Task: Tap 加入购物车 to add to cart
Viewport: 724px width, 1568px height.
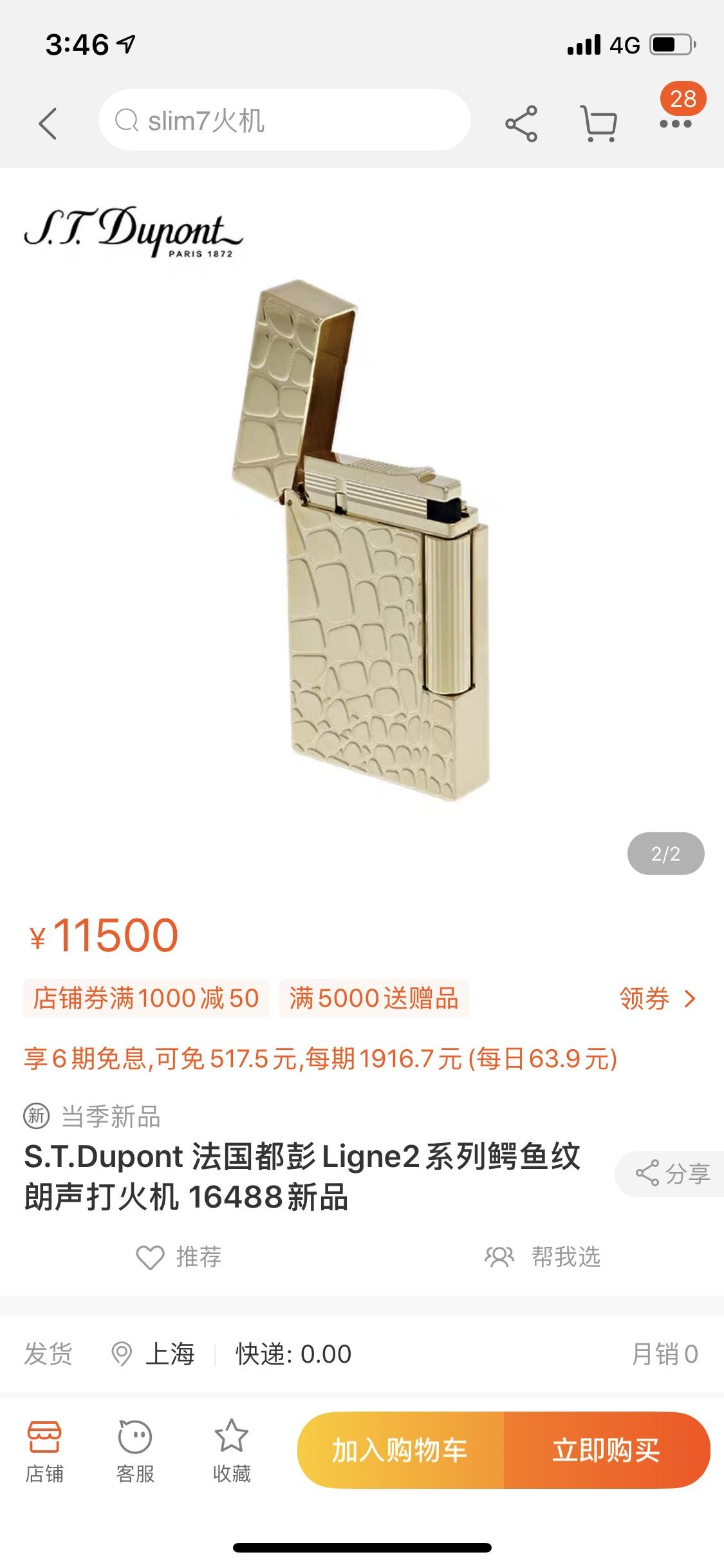Action: click(x=400, y=1450)
